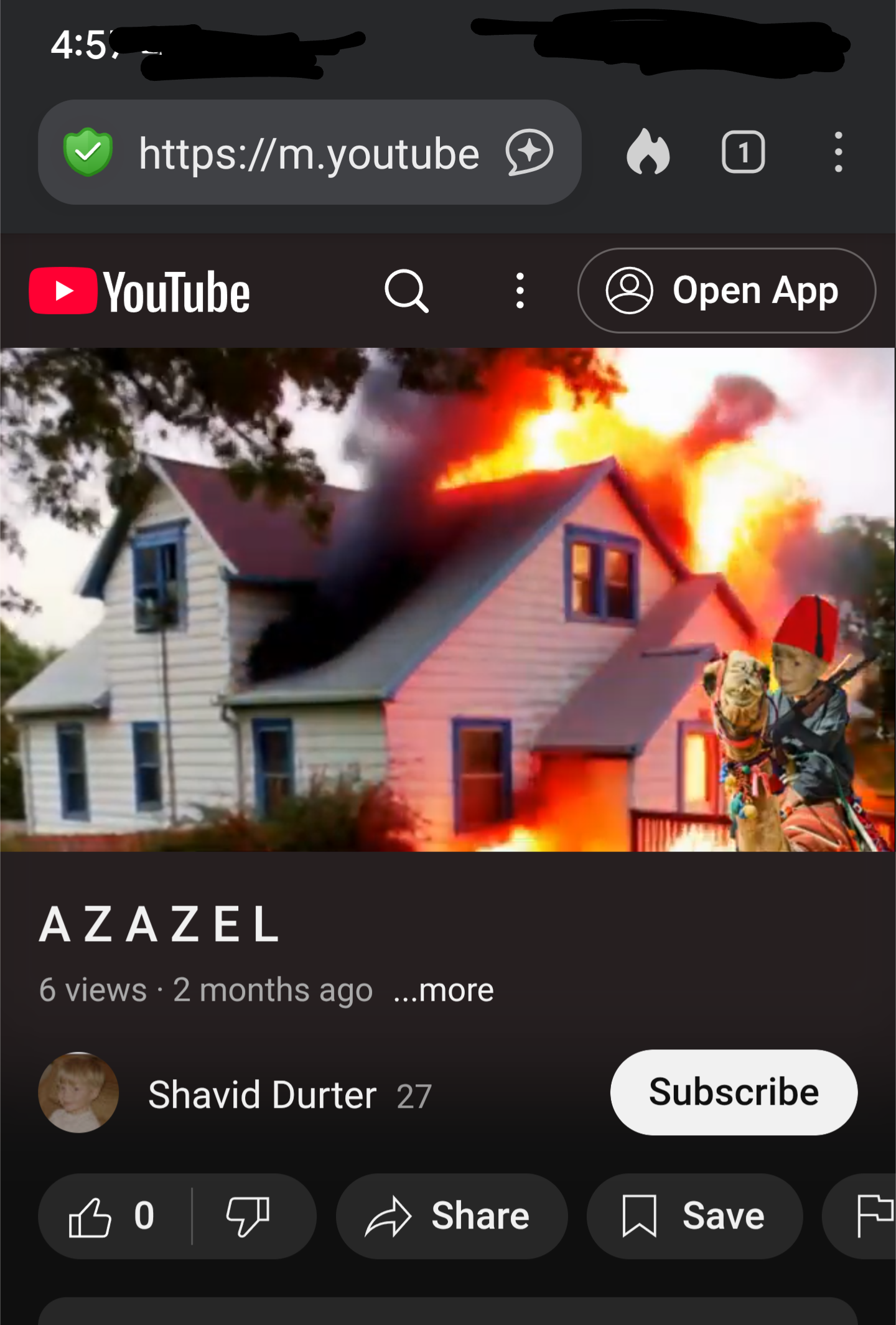Report the video with flag button

872,1216
